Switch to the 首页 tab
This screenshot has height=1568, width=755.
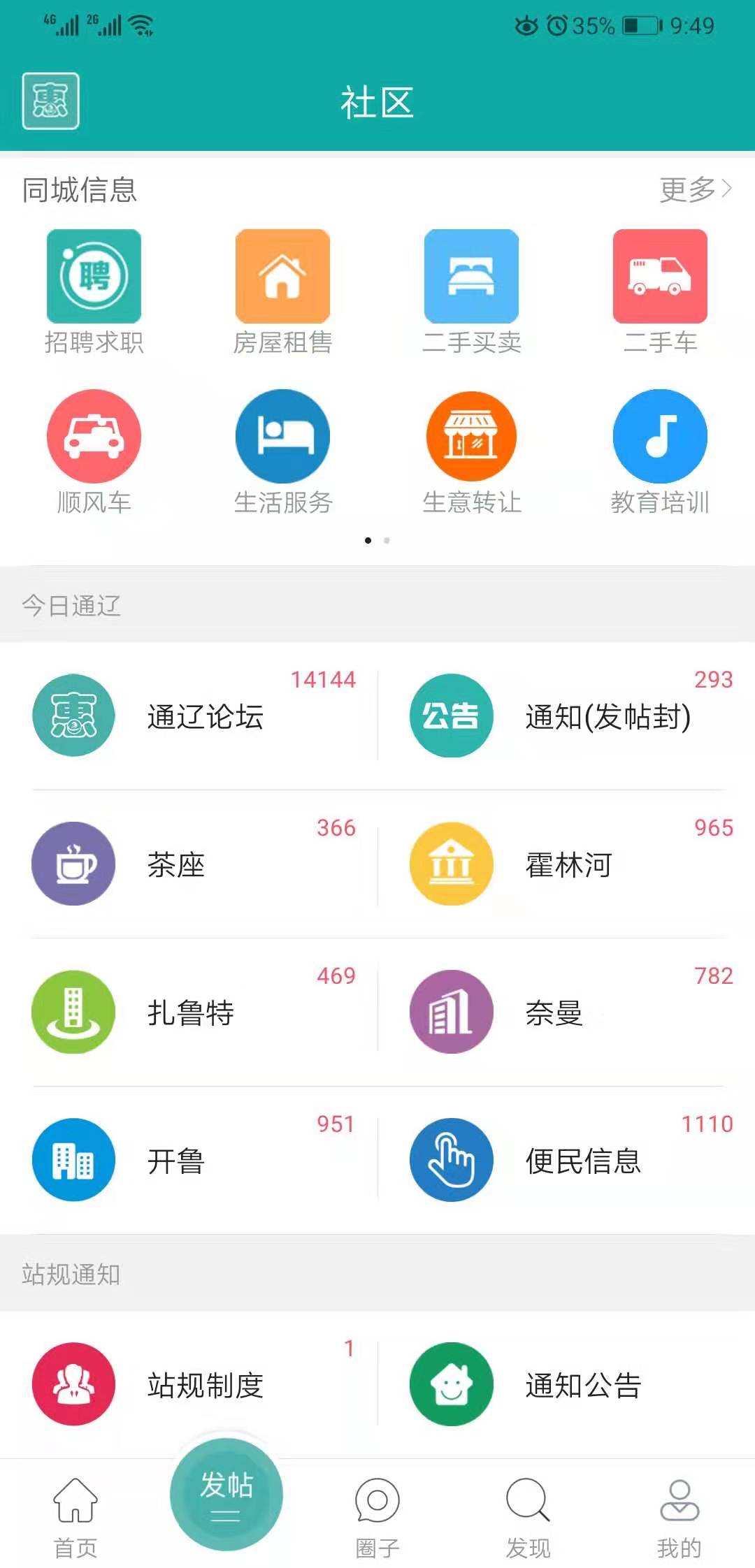point(75,1516)
